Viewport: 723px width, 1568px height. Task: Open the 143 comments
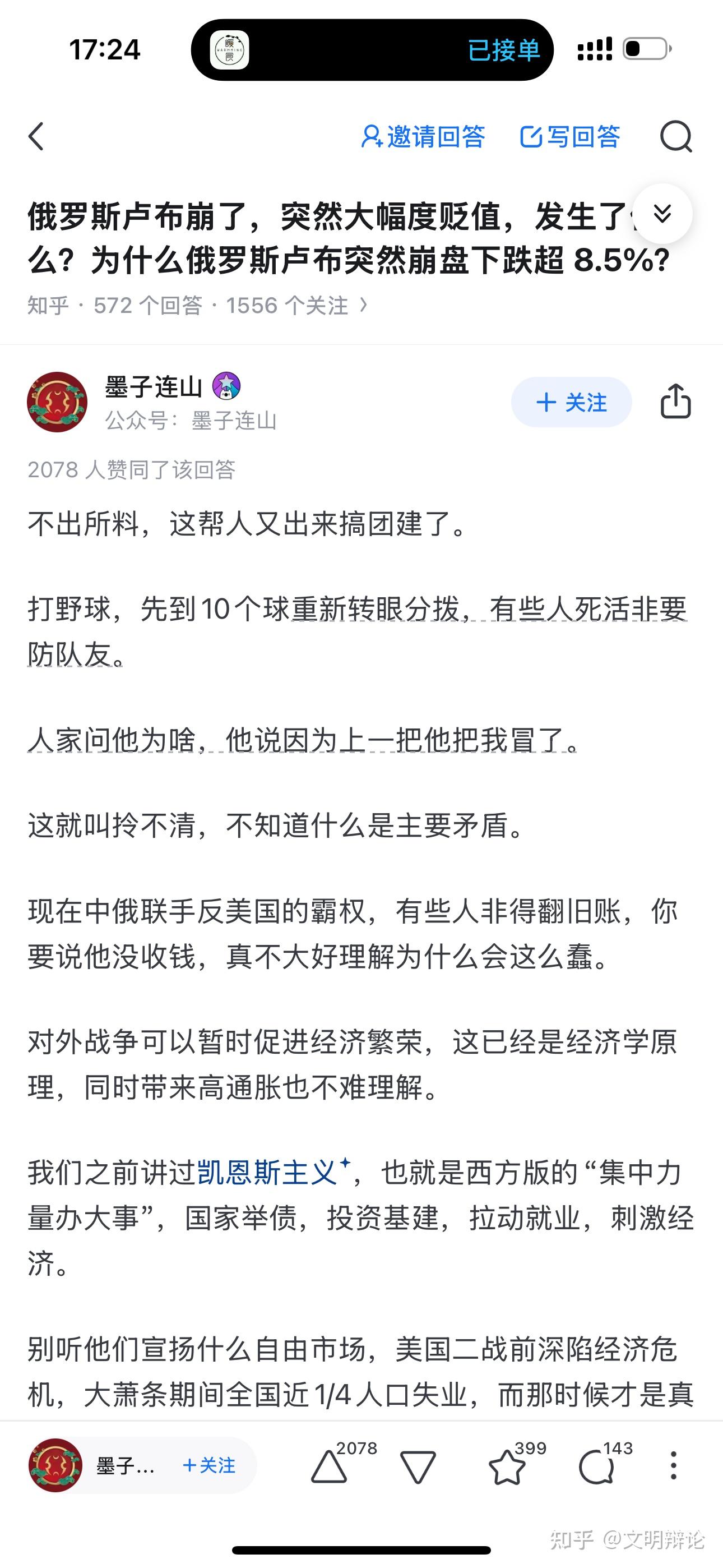coord(596,1466)
